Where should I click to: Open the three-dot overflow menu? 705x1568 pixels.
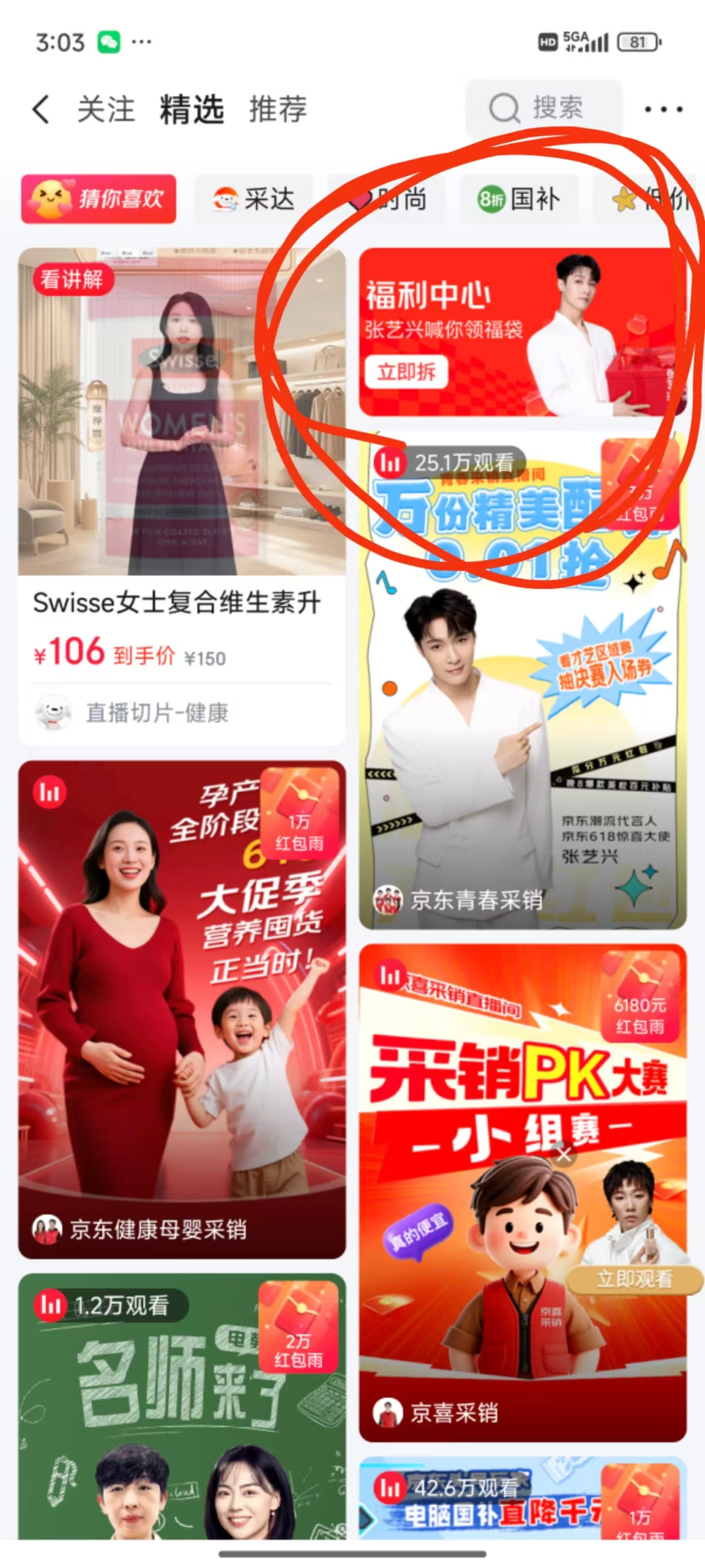(663, 110)
